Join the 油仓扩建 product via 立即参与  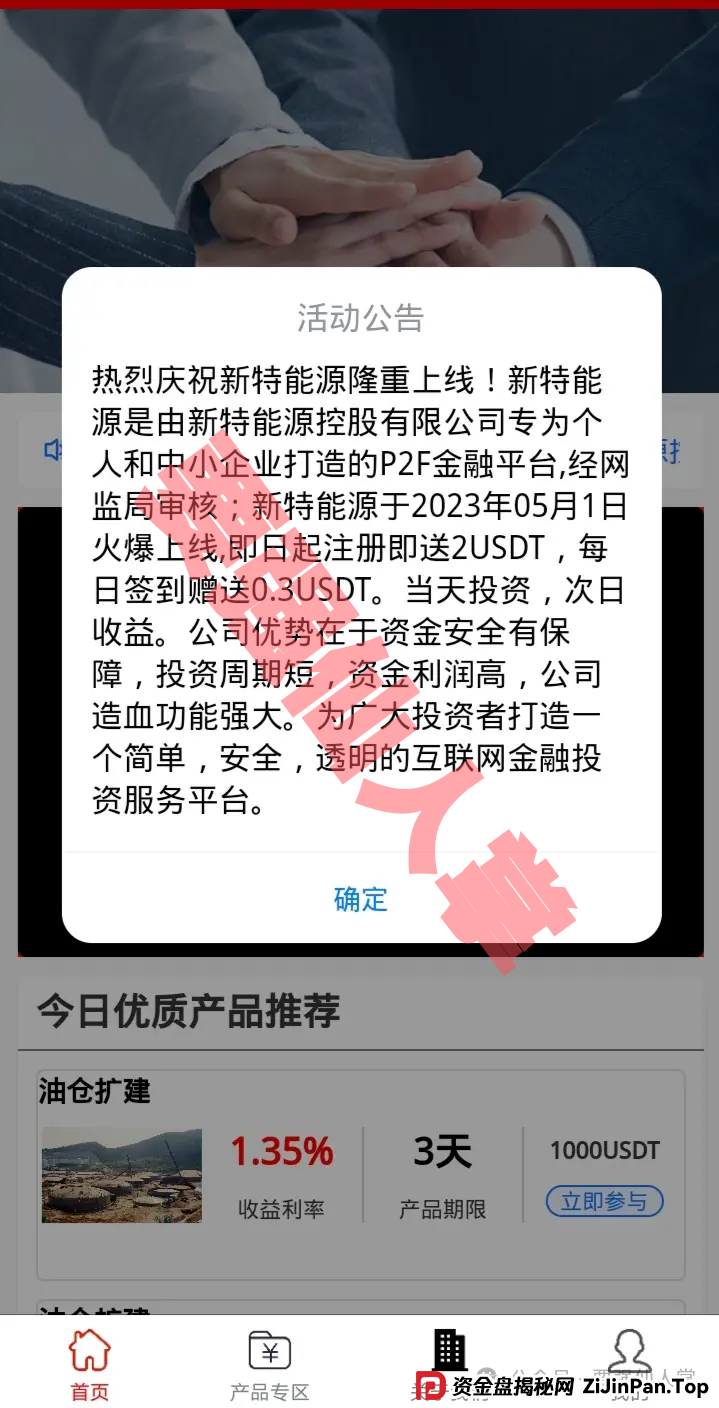(x=604, y=1200)
